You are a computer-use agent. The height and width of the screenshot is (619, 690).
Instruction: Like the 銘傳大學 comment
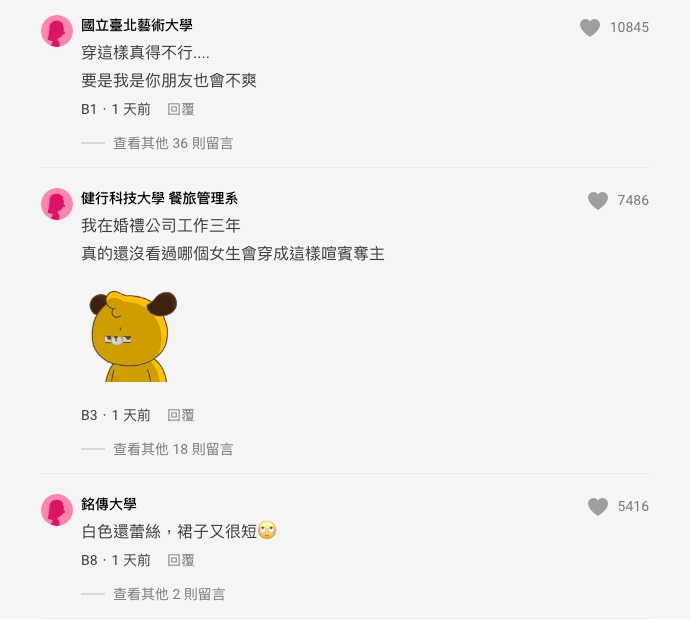[598, 507]
